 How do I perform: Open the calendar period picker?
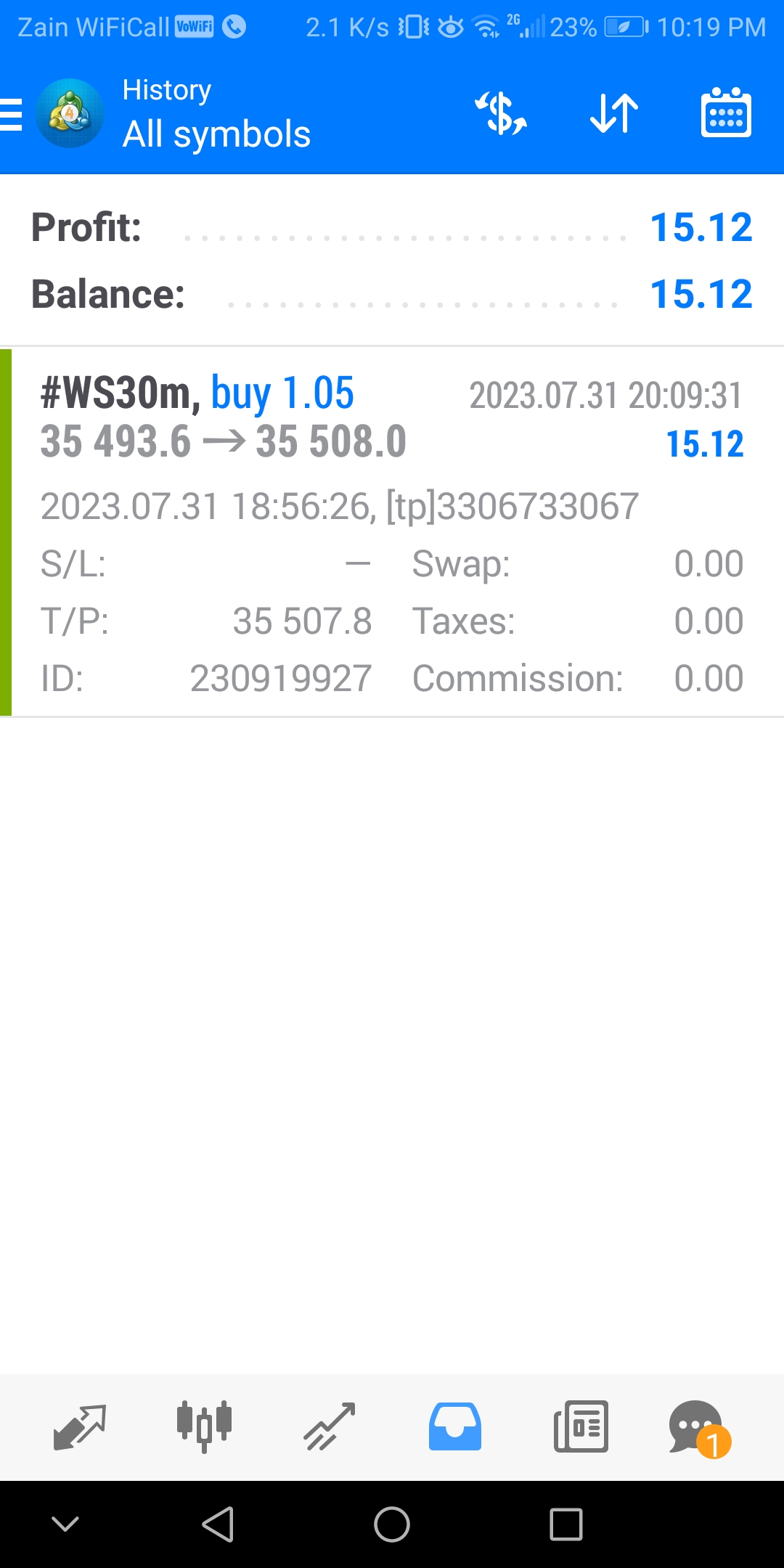[x=726, y=113]
